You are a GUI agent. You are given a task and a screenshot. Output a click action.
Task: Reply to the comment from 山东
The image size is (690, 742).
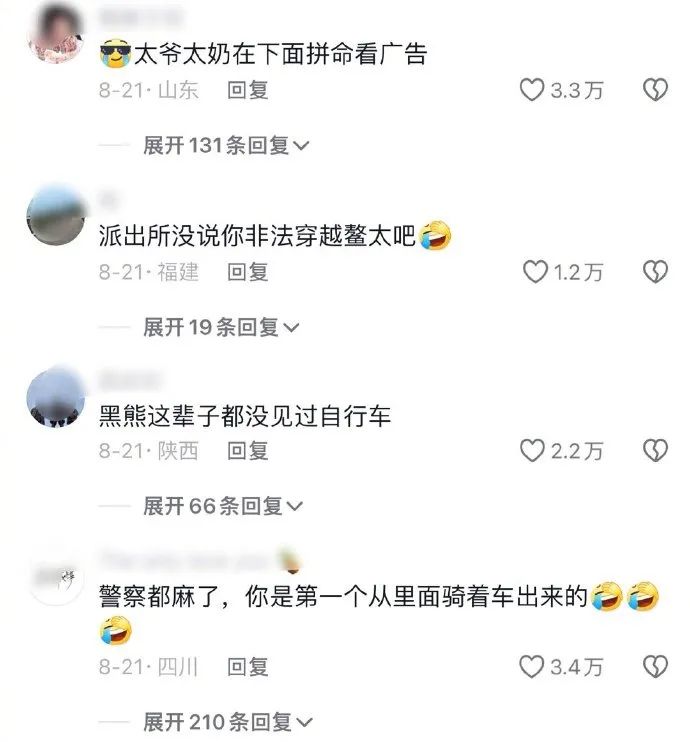click(248, 90)
